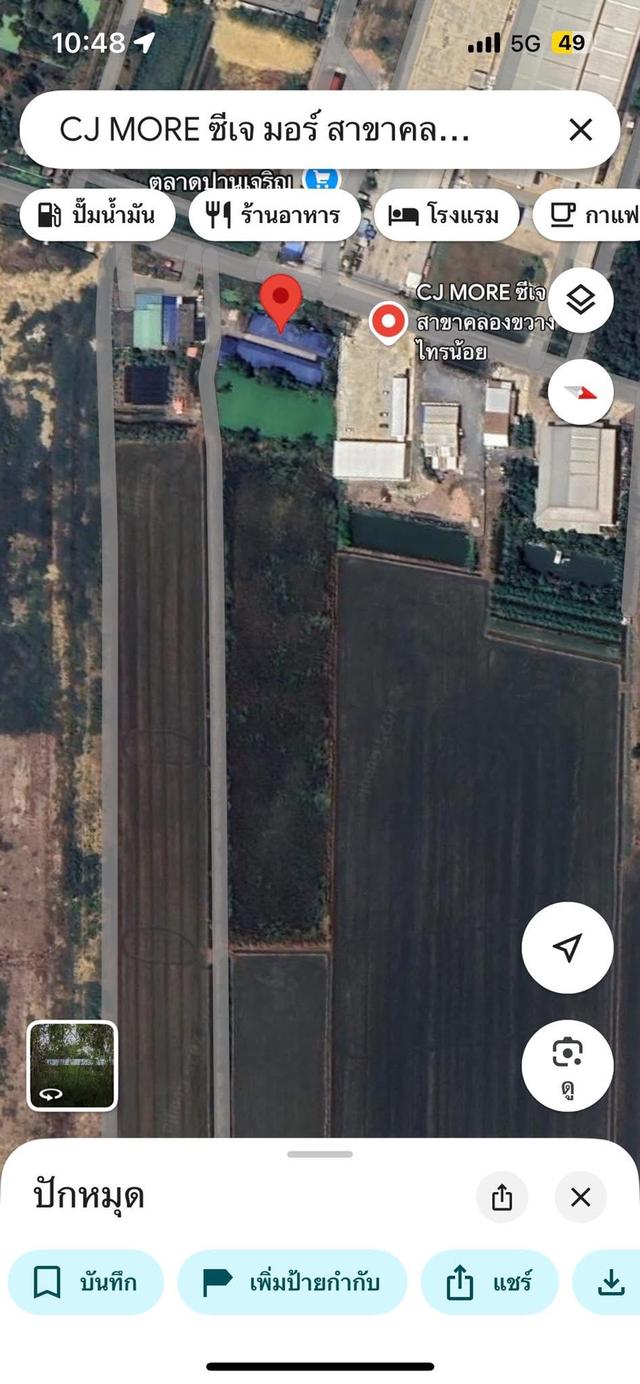
Task: Expand the bottom sheet handle
Action: click(320, 1154)
